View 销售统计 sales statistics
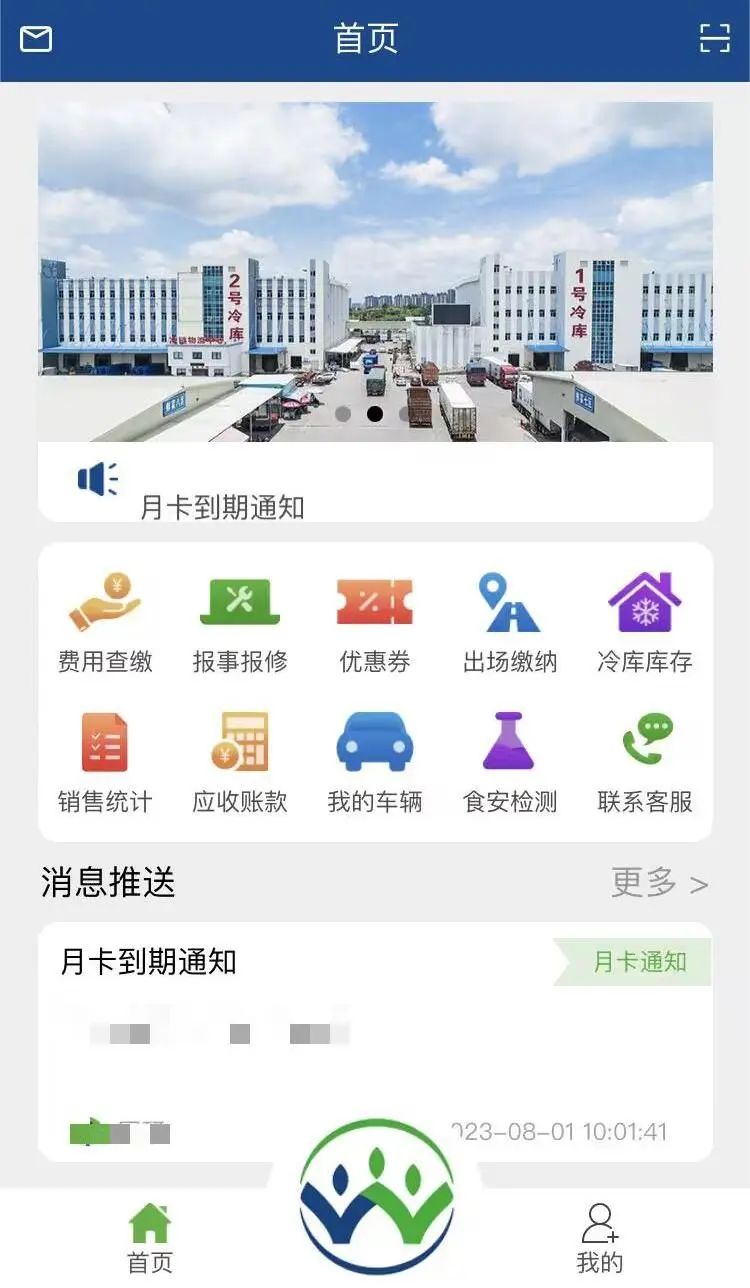The image size is (750, 1288). coord(105,762)
